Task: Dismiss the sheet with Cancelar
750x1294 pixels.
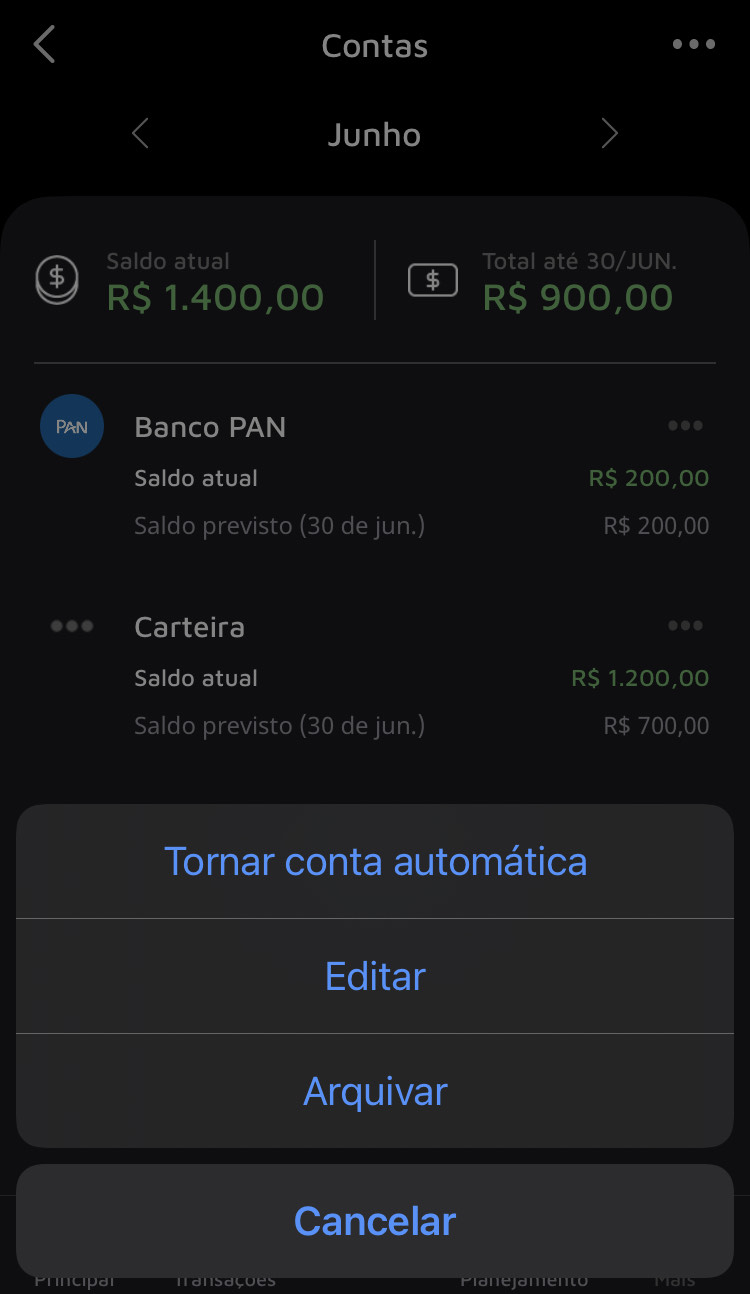Action: (375, 1221)
